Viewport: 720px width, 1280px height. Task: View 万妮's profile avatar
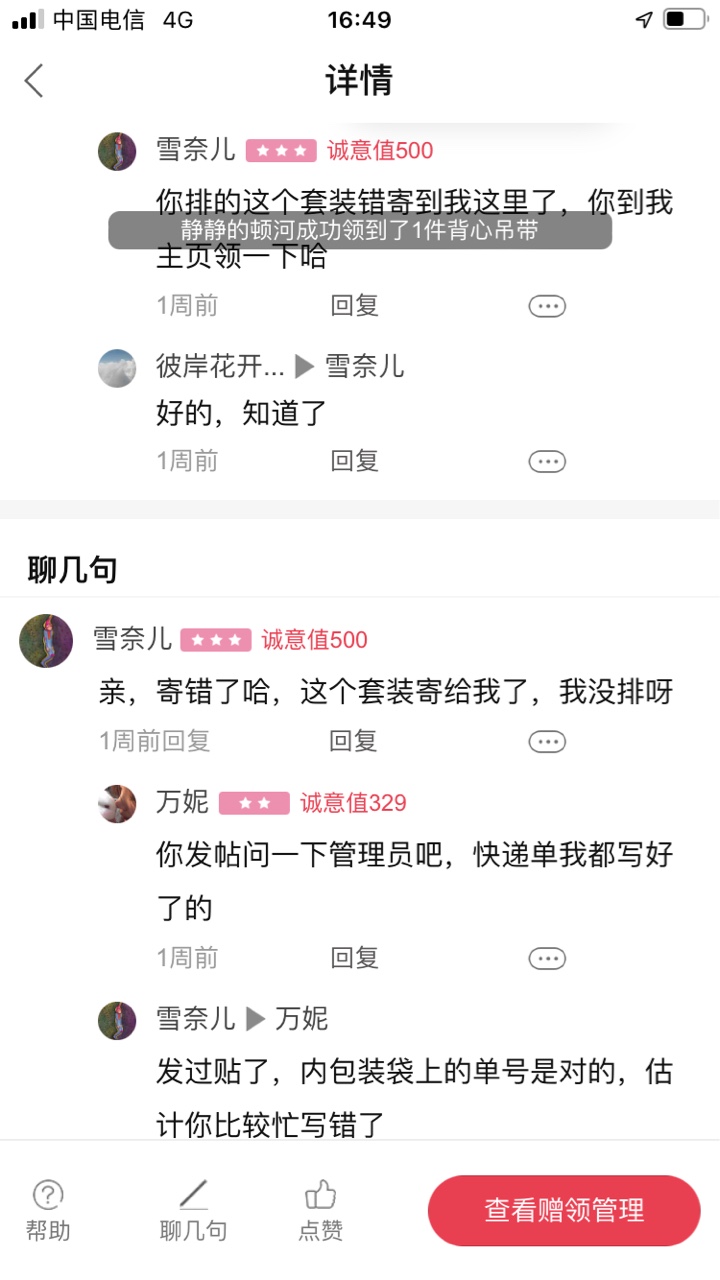[117, 803]
